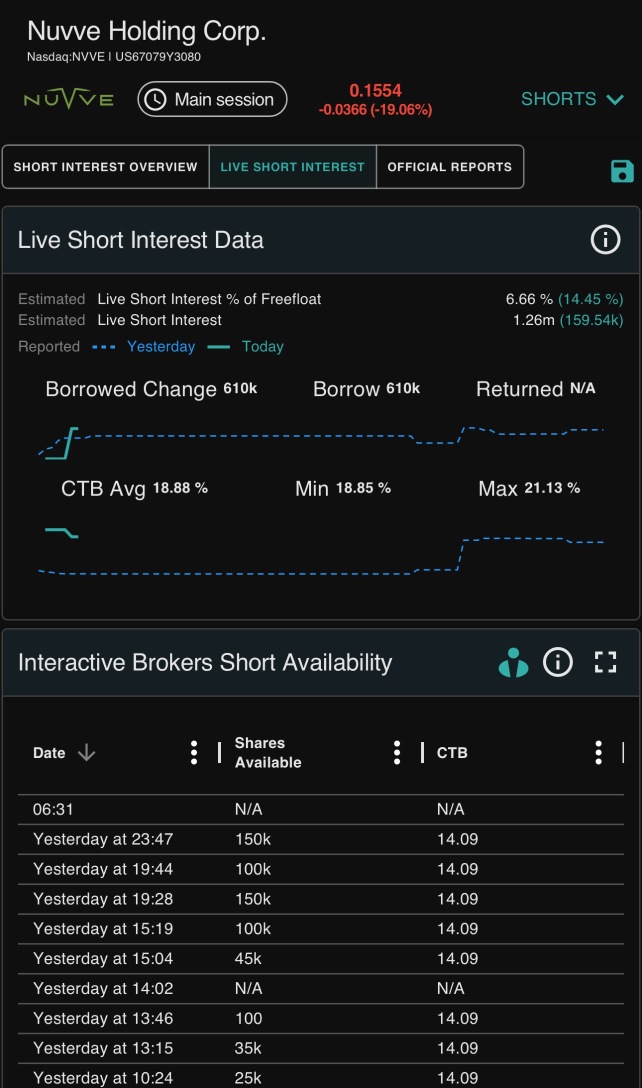Open the Main session selector

point(212,99)
